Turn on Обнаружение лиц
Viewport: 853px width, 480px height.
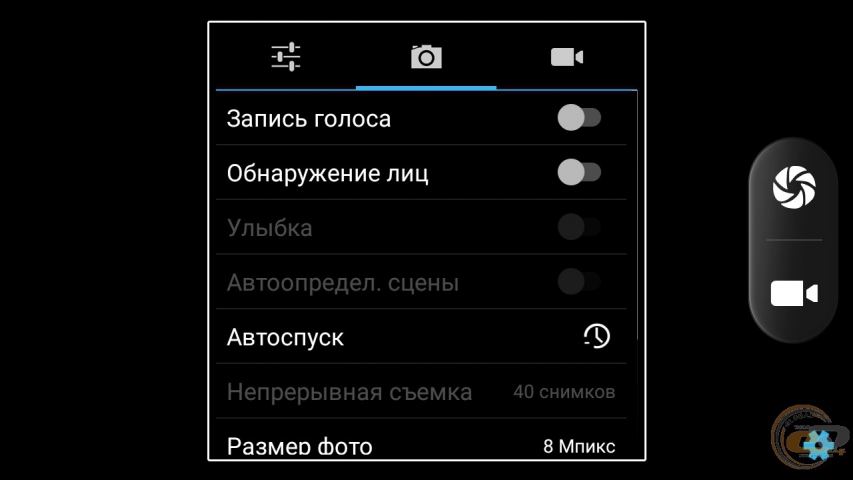point(579,173)
